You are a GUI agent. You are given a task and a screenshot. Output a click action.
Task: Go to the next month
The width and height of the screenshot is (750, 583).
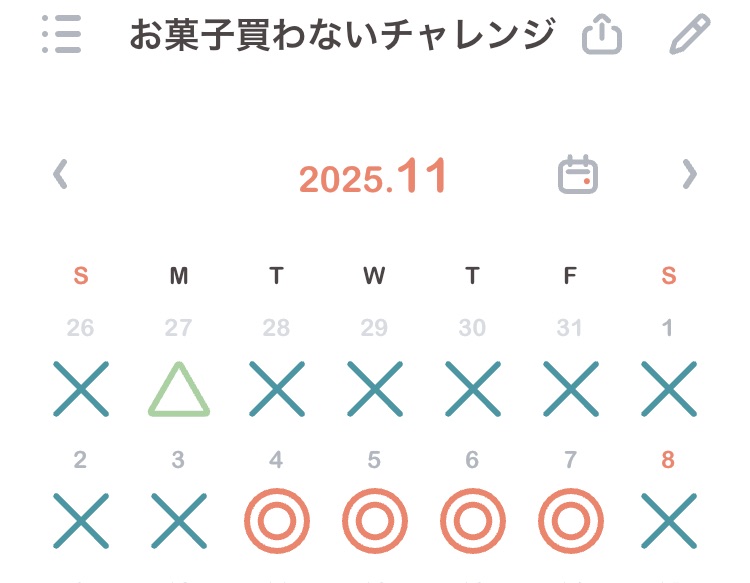pos(689,175)
